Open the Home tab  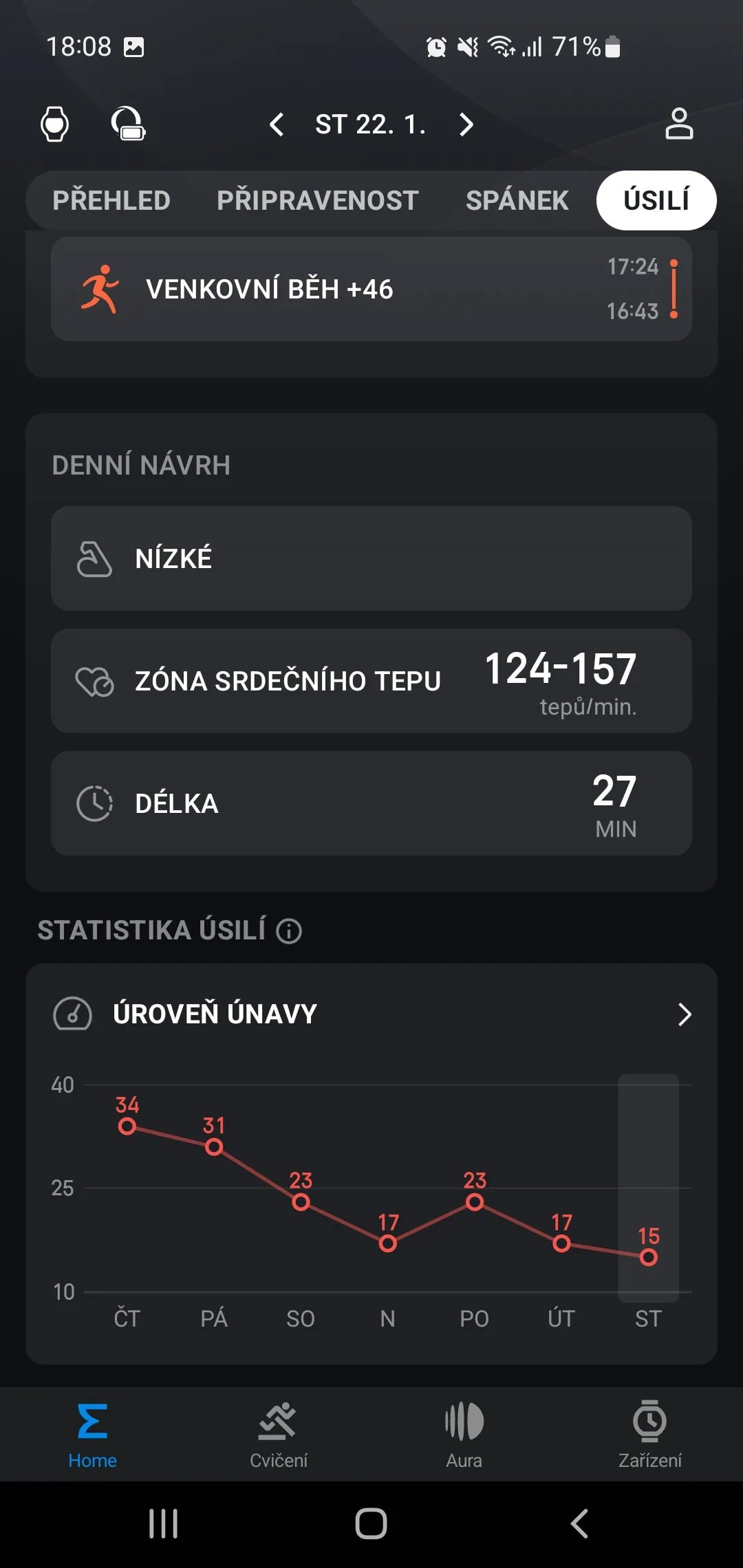point(92,1435)
